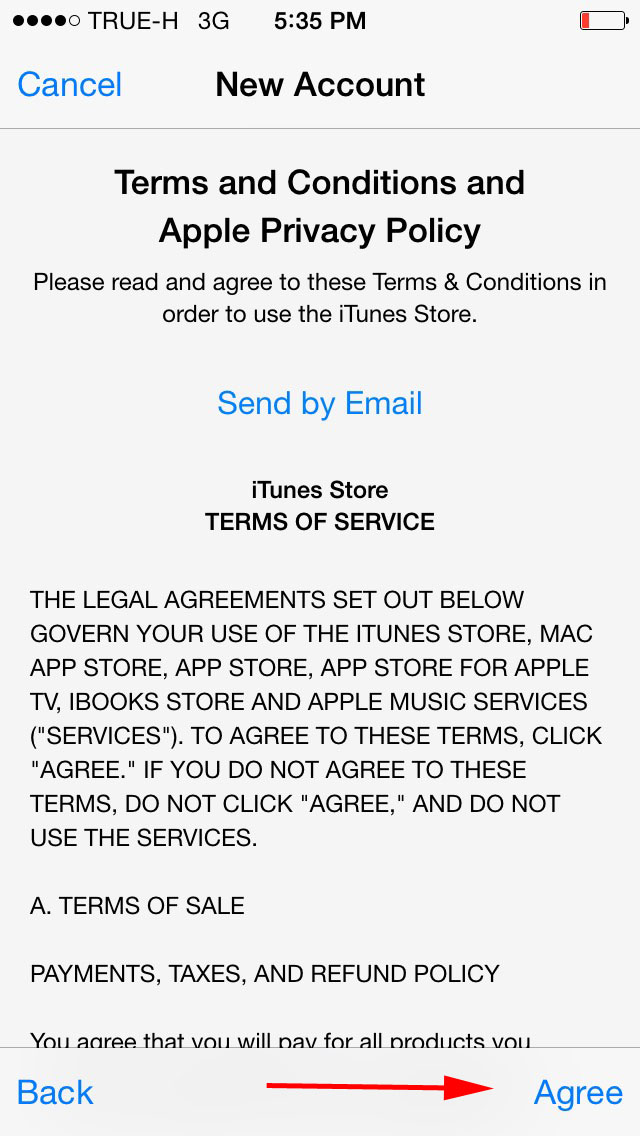The width and height of the screenshot is (640, 1136).
Task: Send the terms by email
Action: 320,403
